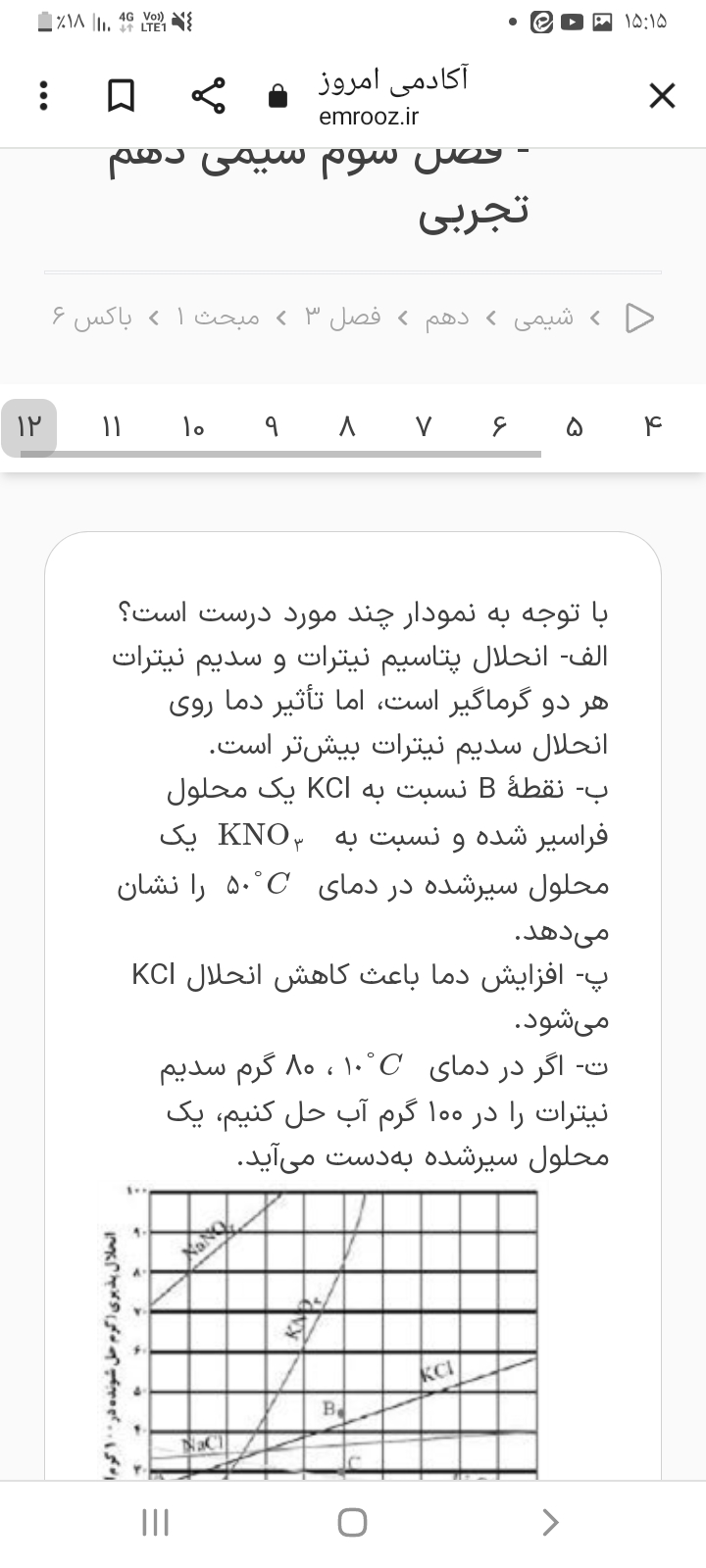Select question number ۸

(346, 426)
